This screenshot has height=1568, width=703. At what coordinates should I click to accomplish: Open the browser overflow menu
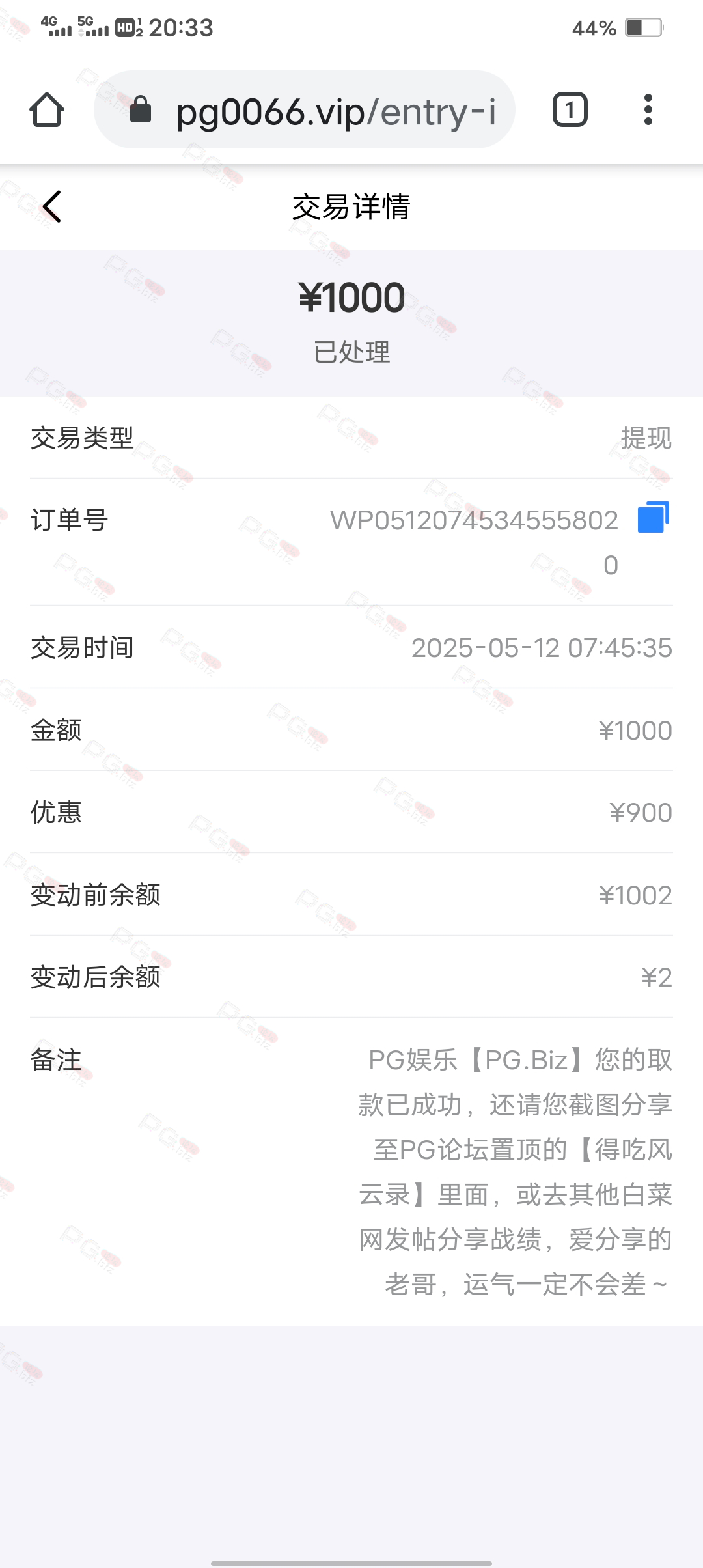[647, 109]
